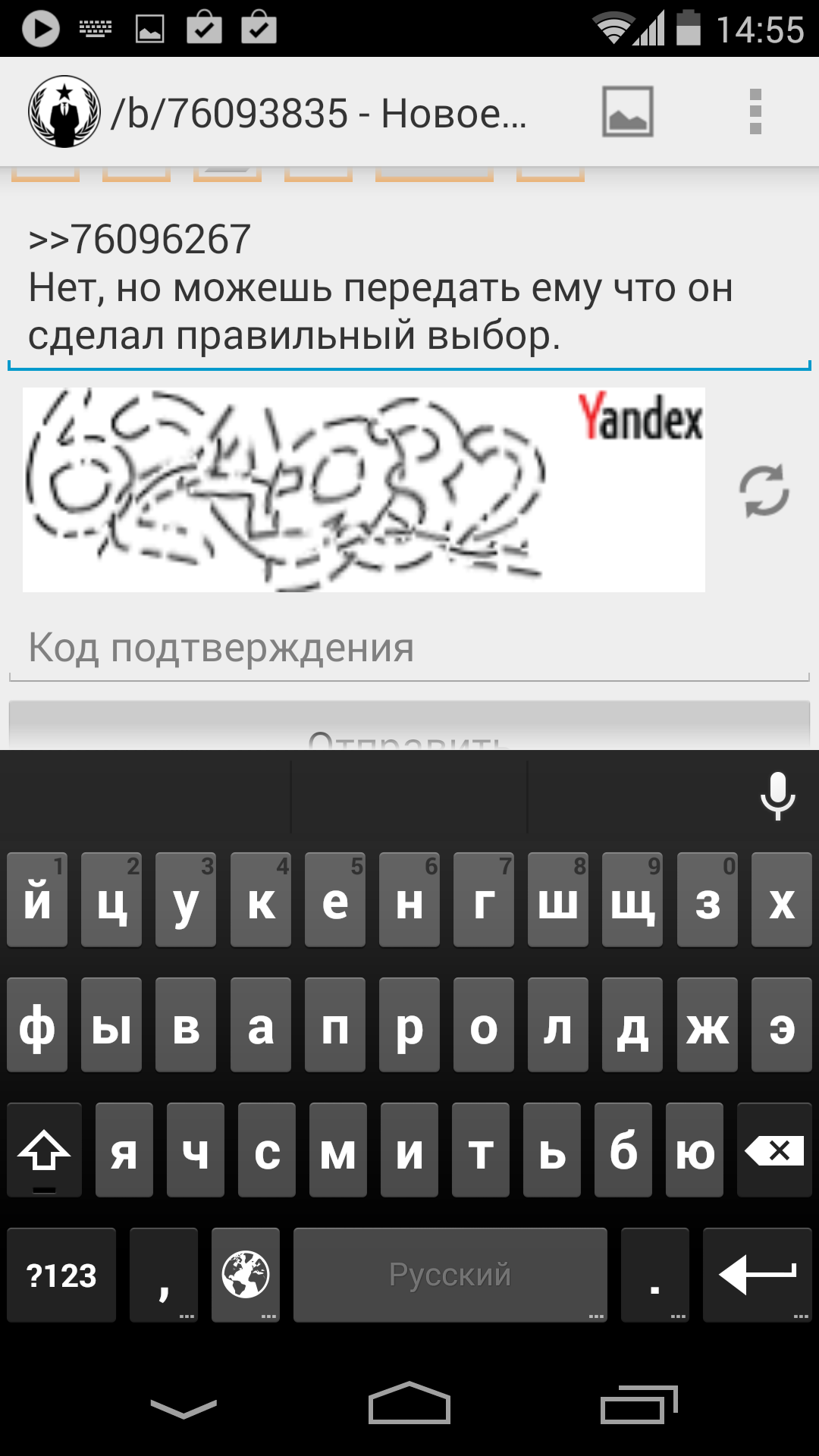Refresh the captcha image
The height and width of the screenshot is (1456, 819).
pyautogui.click(x=764, y=491)
